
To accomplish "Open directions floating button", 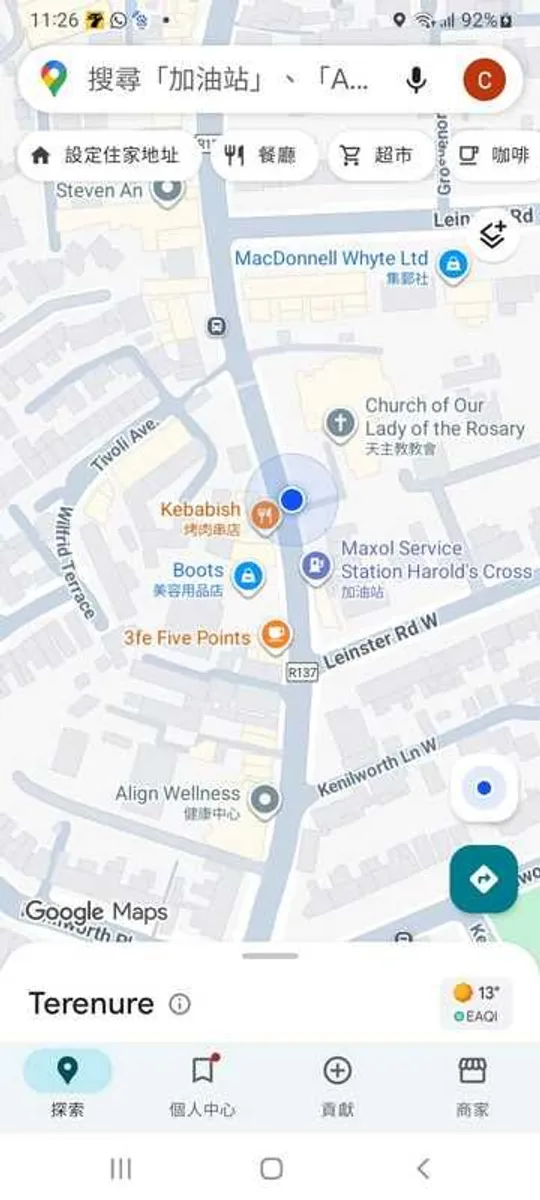I will click(484, 879).
